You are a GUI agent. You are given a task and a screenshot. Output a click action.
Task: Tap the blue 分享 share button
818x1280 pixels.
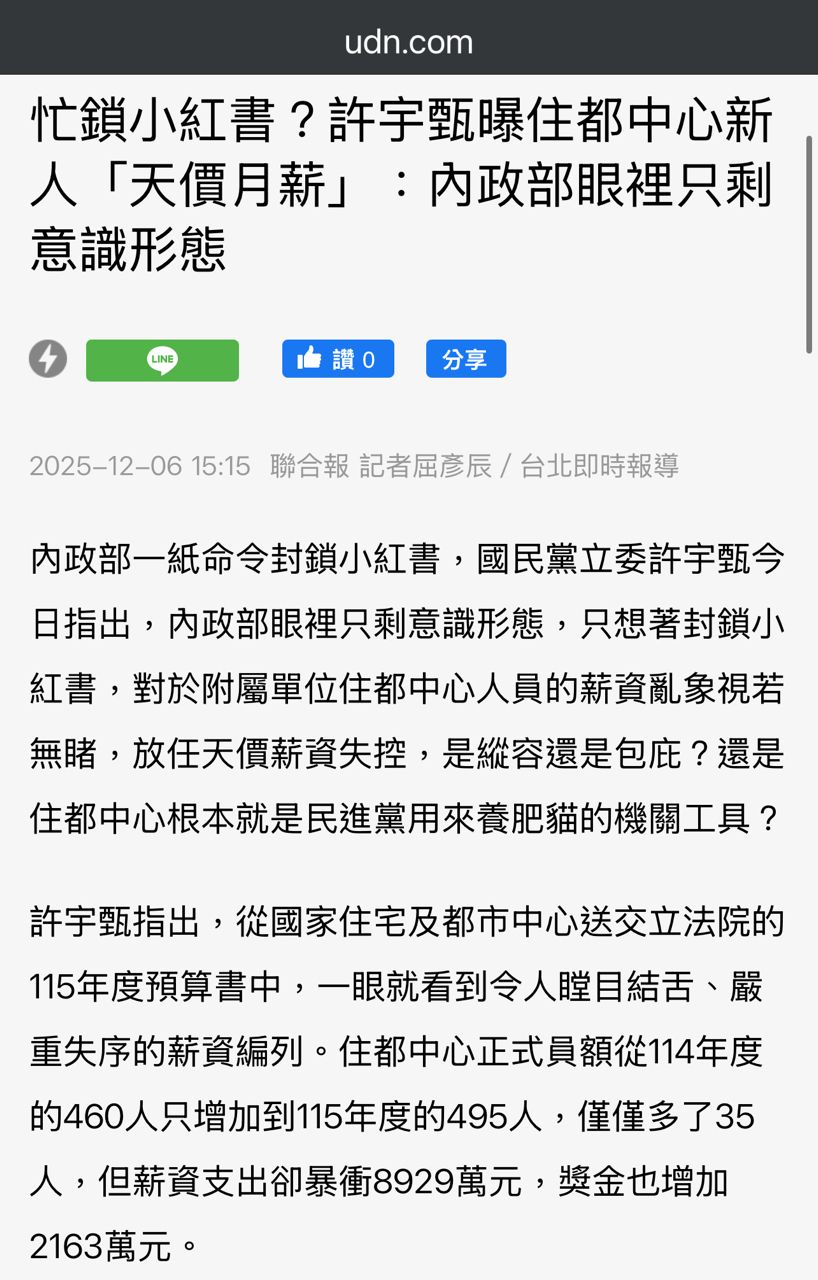click(465, 359)
